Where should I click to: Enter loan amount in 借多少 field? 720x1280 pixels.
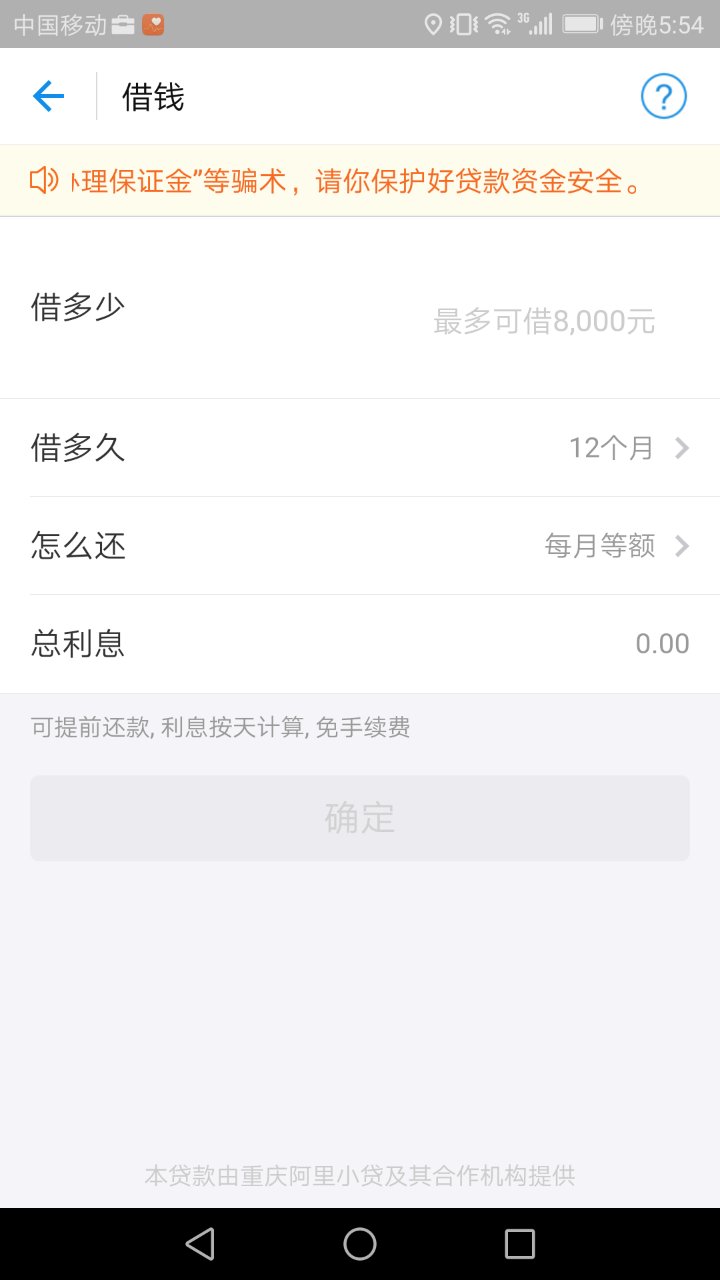click(x=360, y=308)
